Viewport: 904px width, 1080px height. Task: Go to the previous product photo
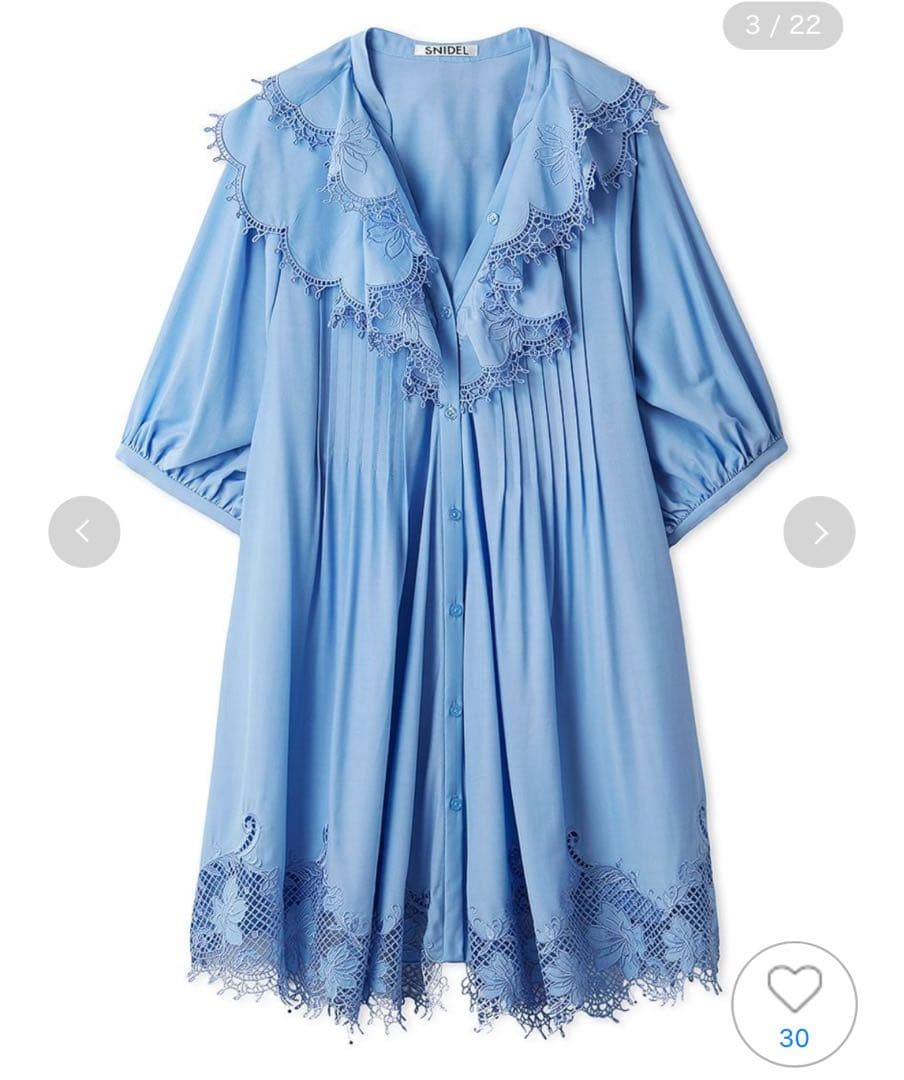click(84, 532)
